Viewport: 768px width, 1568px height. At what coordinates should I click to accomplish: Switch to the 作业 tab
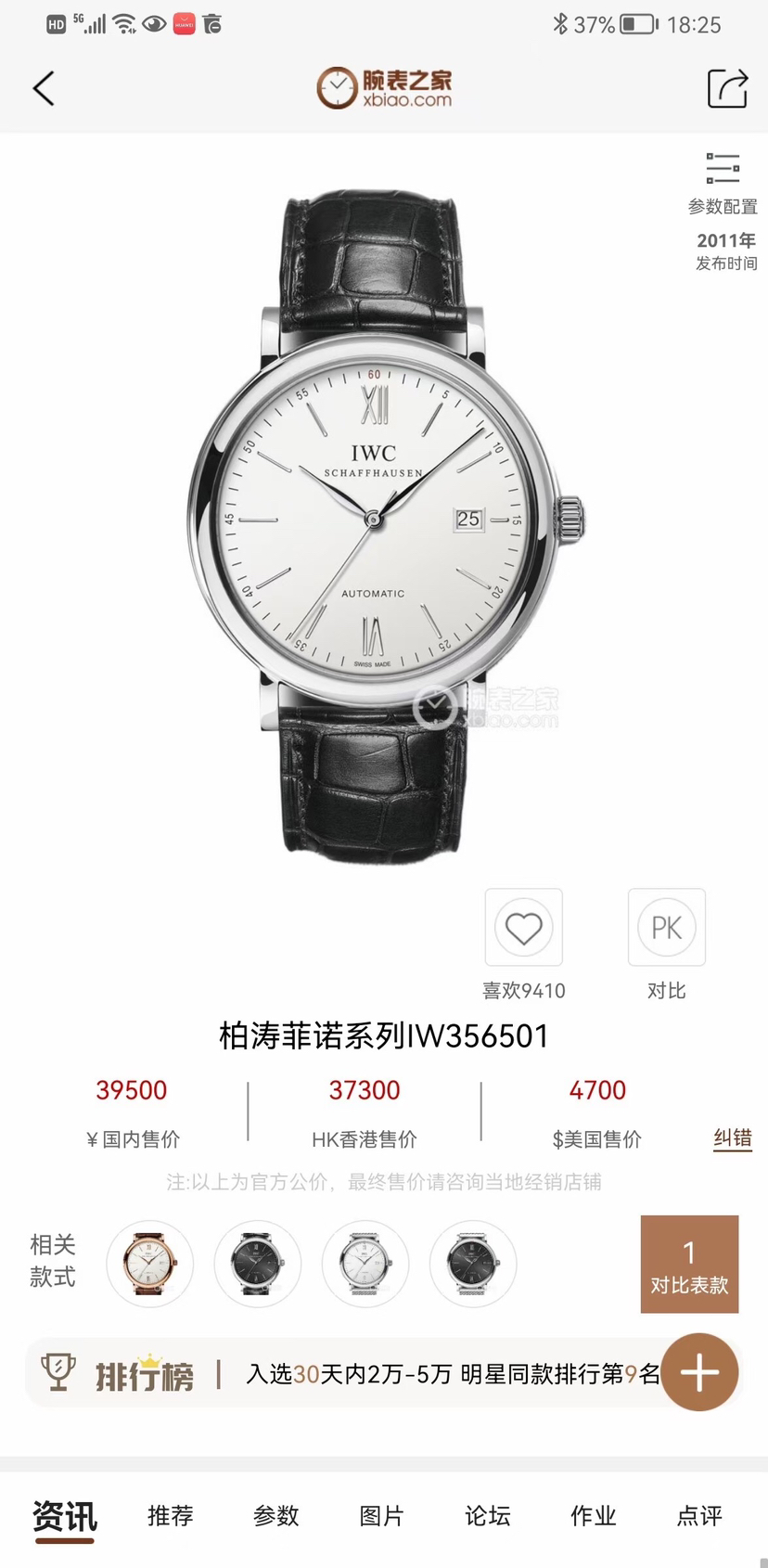(x=594, y=1516)
